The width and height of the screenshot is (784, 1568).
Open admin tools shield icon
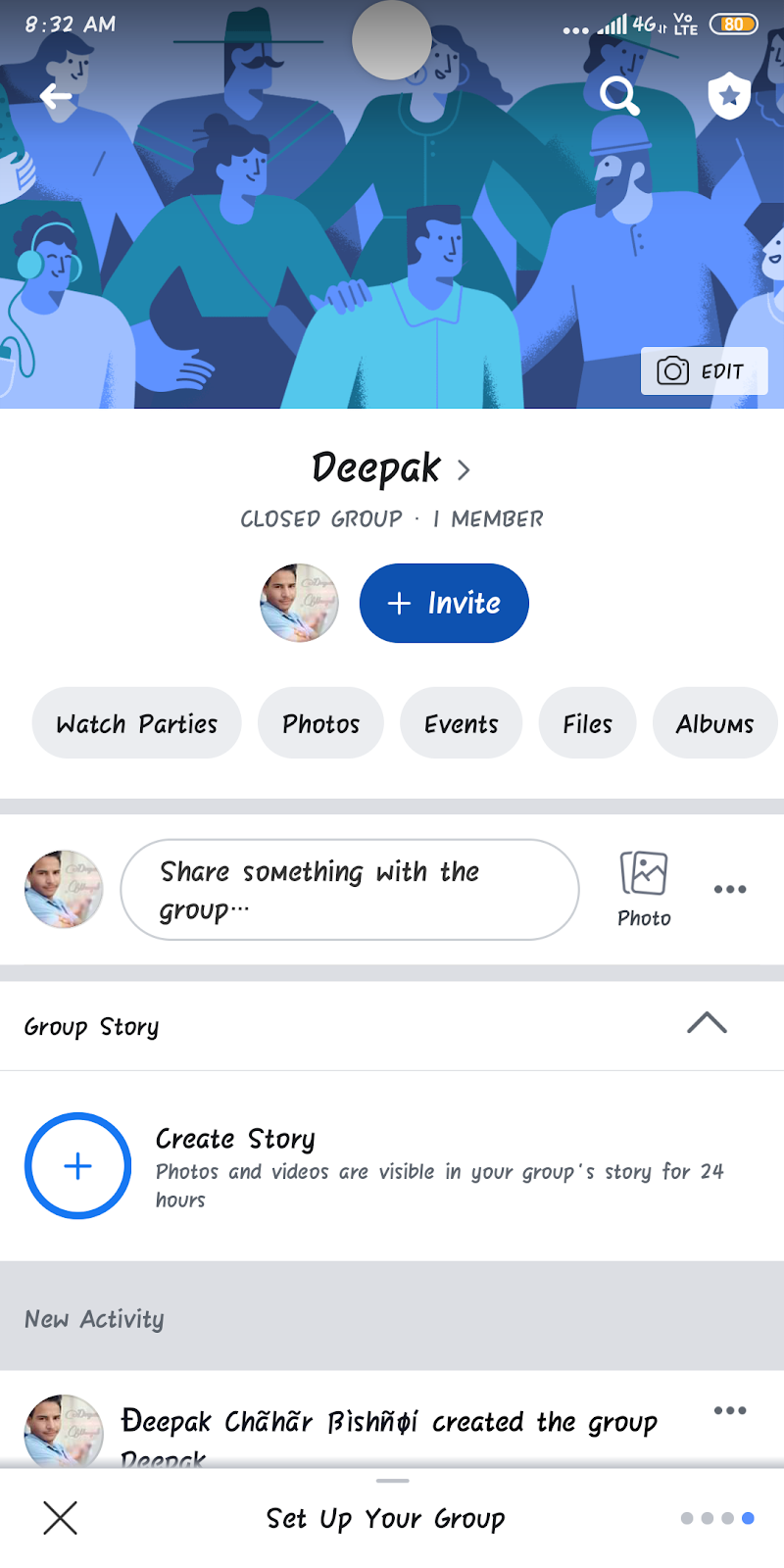(728, 96)
